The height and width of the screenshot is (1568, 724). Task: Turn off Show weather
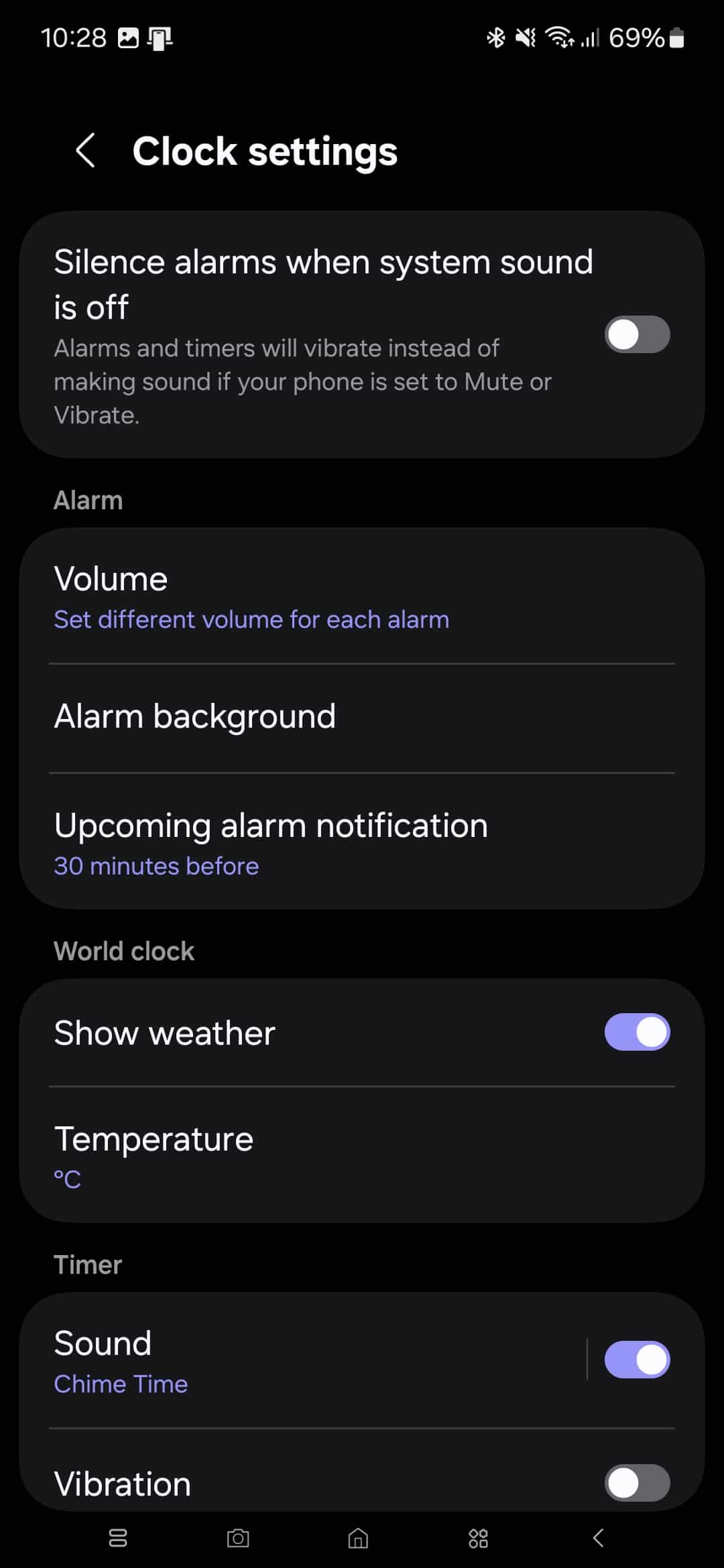coord(637,1032)
